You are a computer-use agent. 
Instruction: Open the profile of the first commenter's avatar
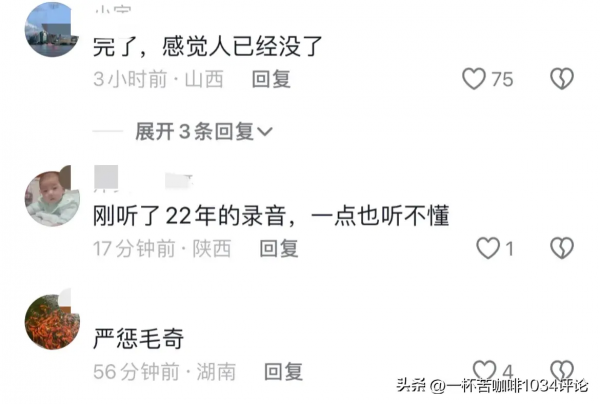[x=52, y=30]
